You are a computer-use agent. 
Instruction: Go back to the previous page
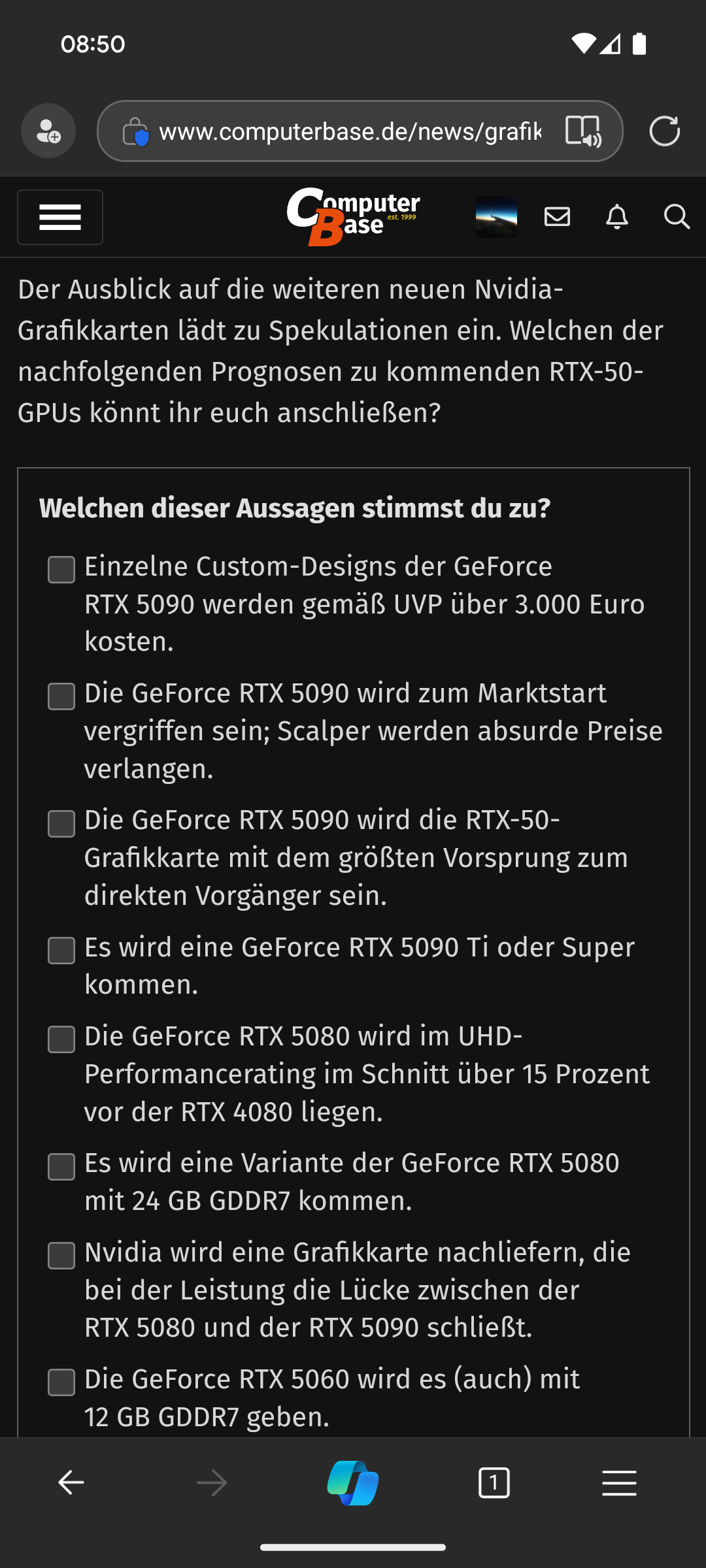71,1483
